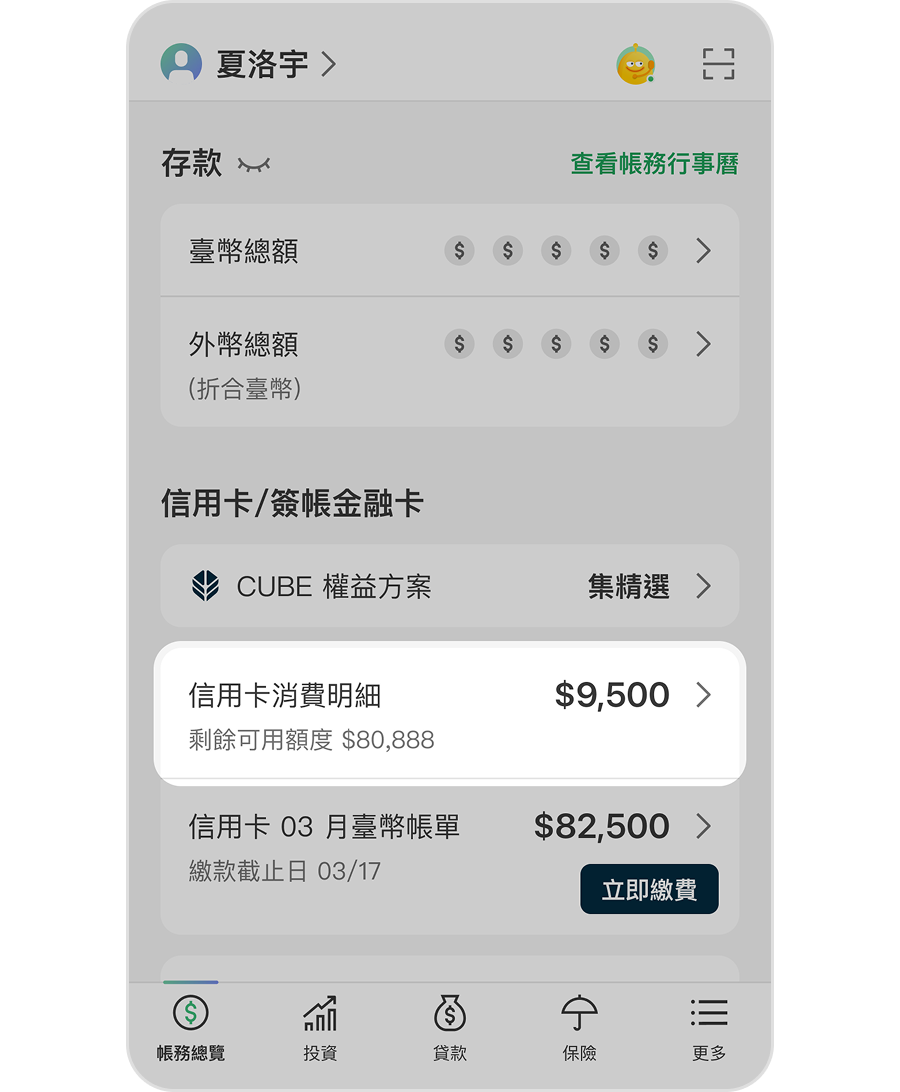Switch to 投資 tab

pos(320,1028)
